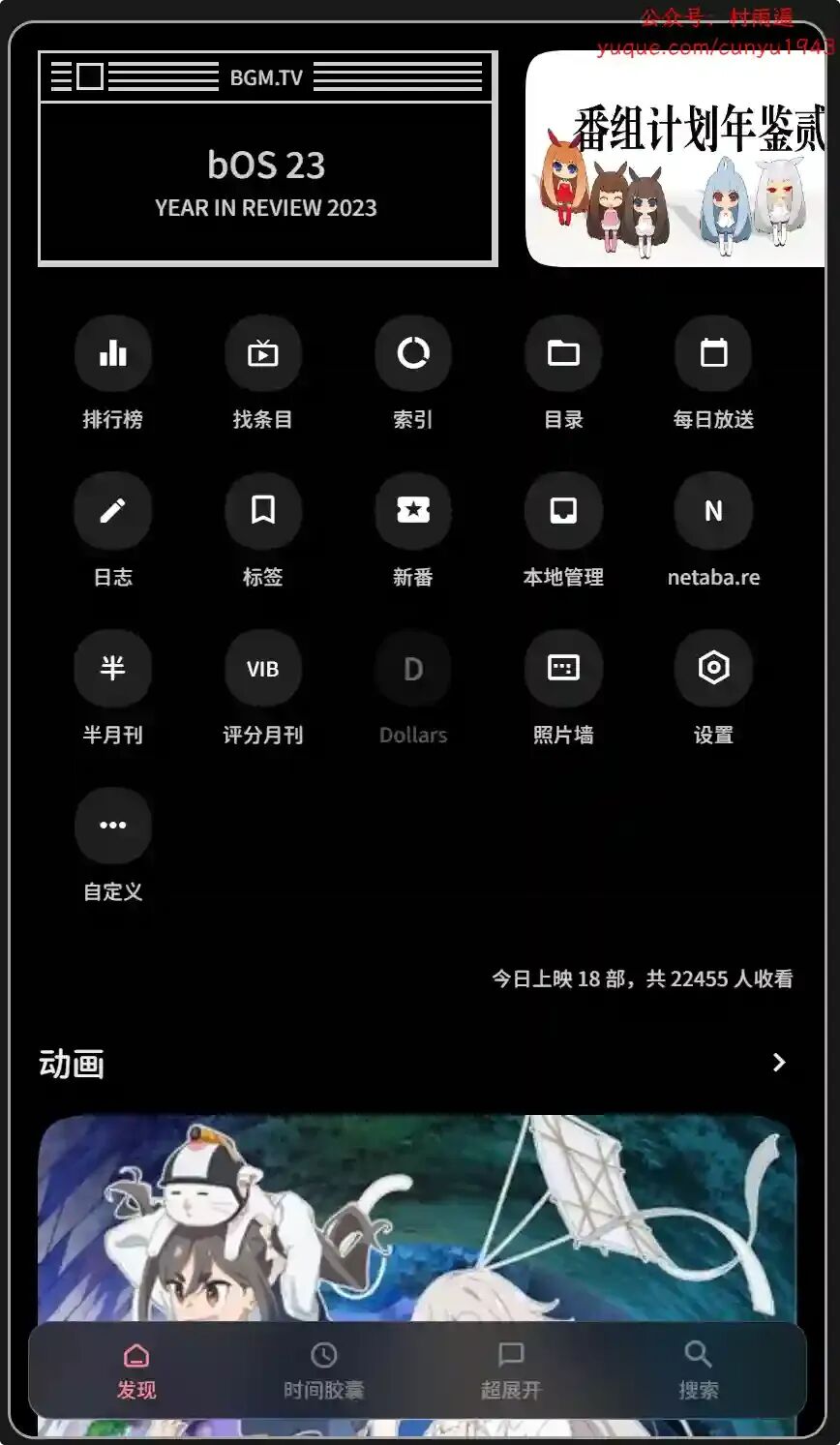
Task: Switch to the 搜索 tab
Action: (x=698, y=1370)
